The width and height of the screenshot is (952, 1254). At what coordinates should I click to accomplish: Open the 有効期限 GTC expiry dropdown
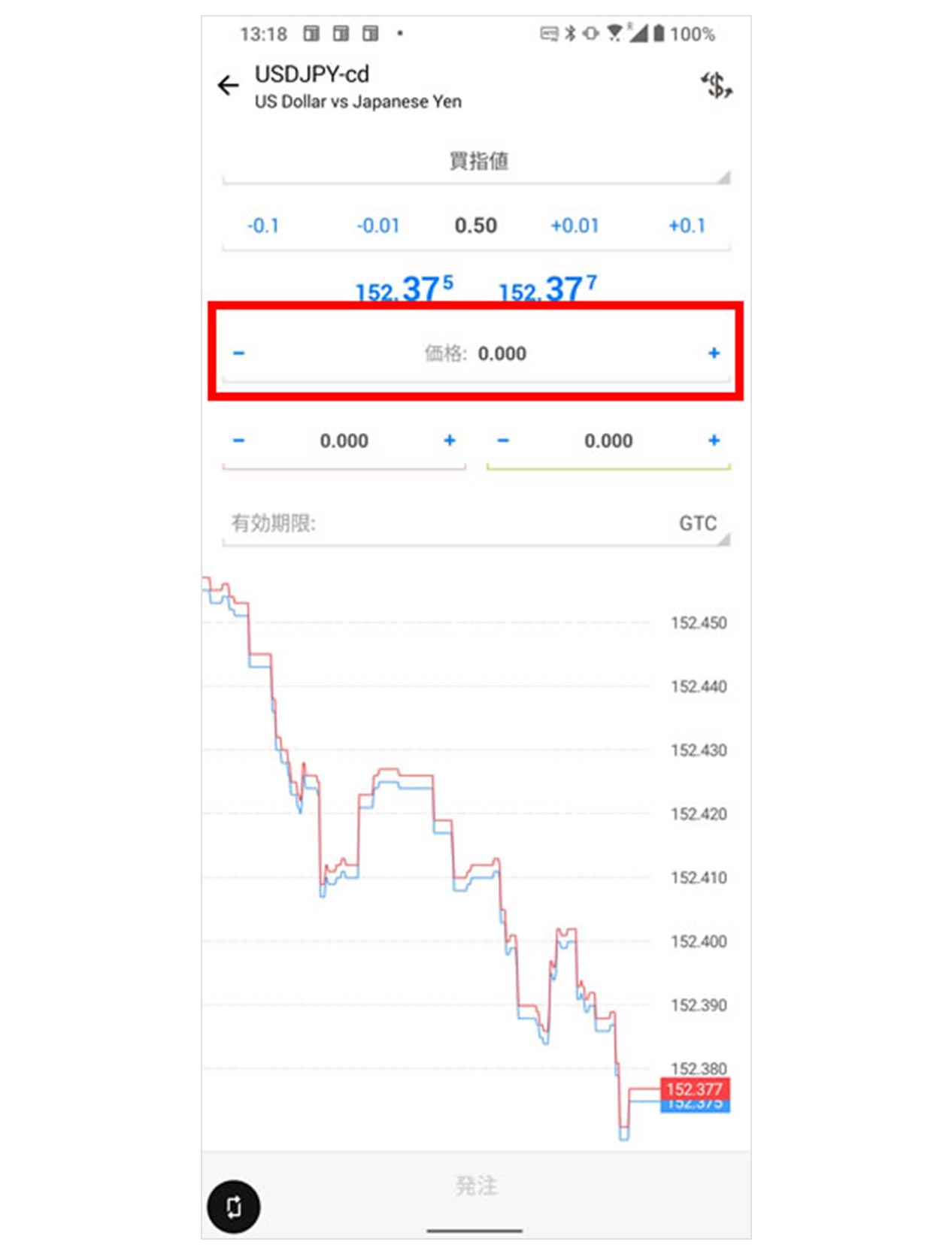(x=477, y=523)
